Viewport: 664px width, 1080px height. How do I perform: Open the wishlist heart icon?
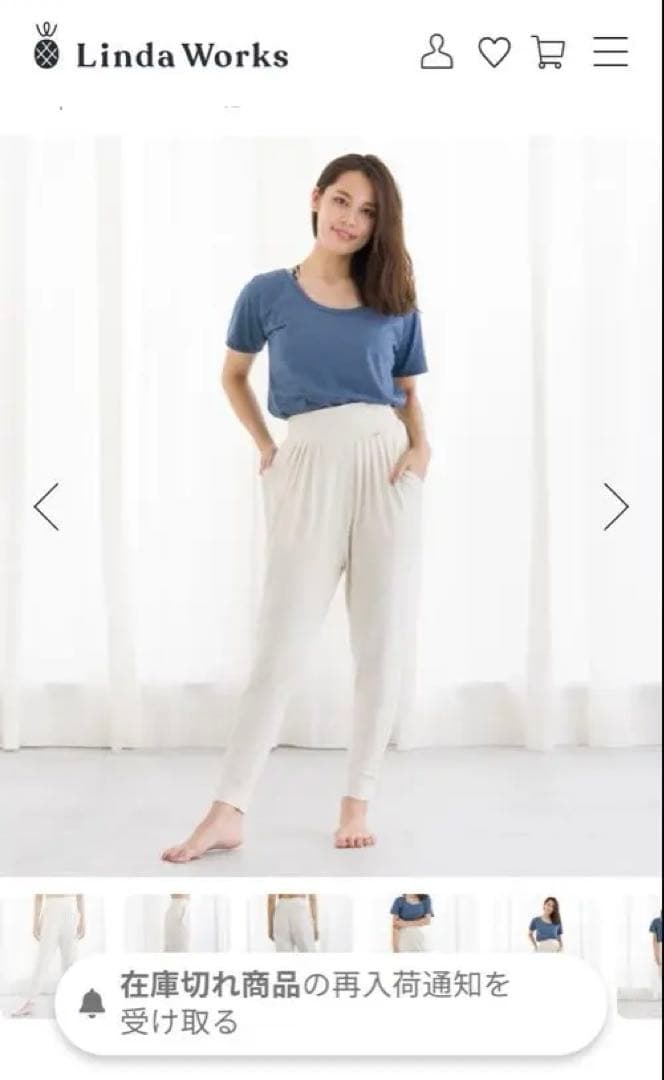pyautogui.click(x=493, y=52)
